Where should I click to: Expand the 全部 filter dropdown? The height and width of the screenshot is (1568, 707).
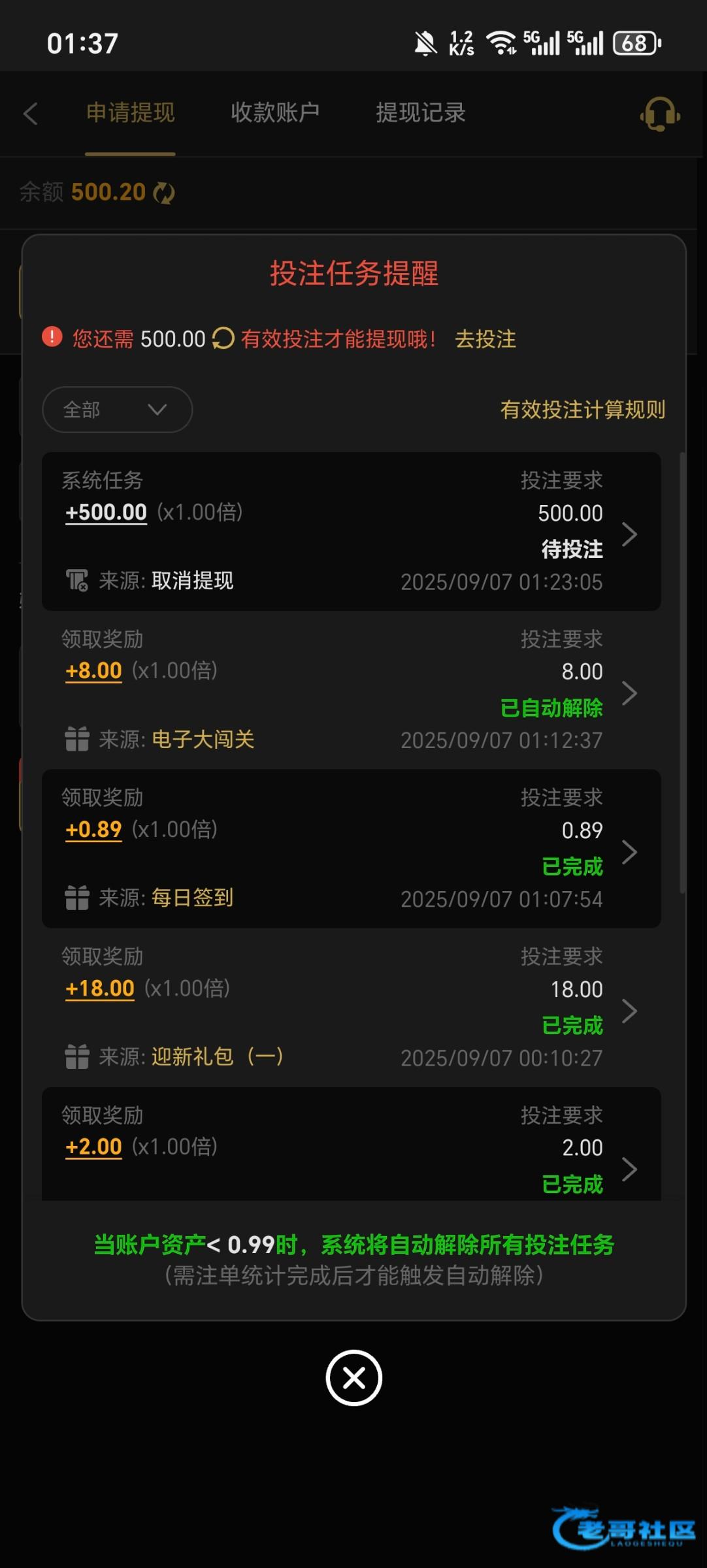coord(117,410)
